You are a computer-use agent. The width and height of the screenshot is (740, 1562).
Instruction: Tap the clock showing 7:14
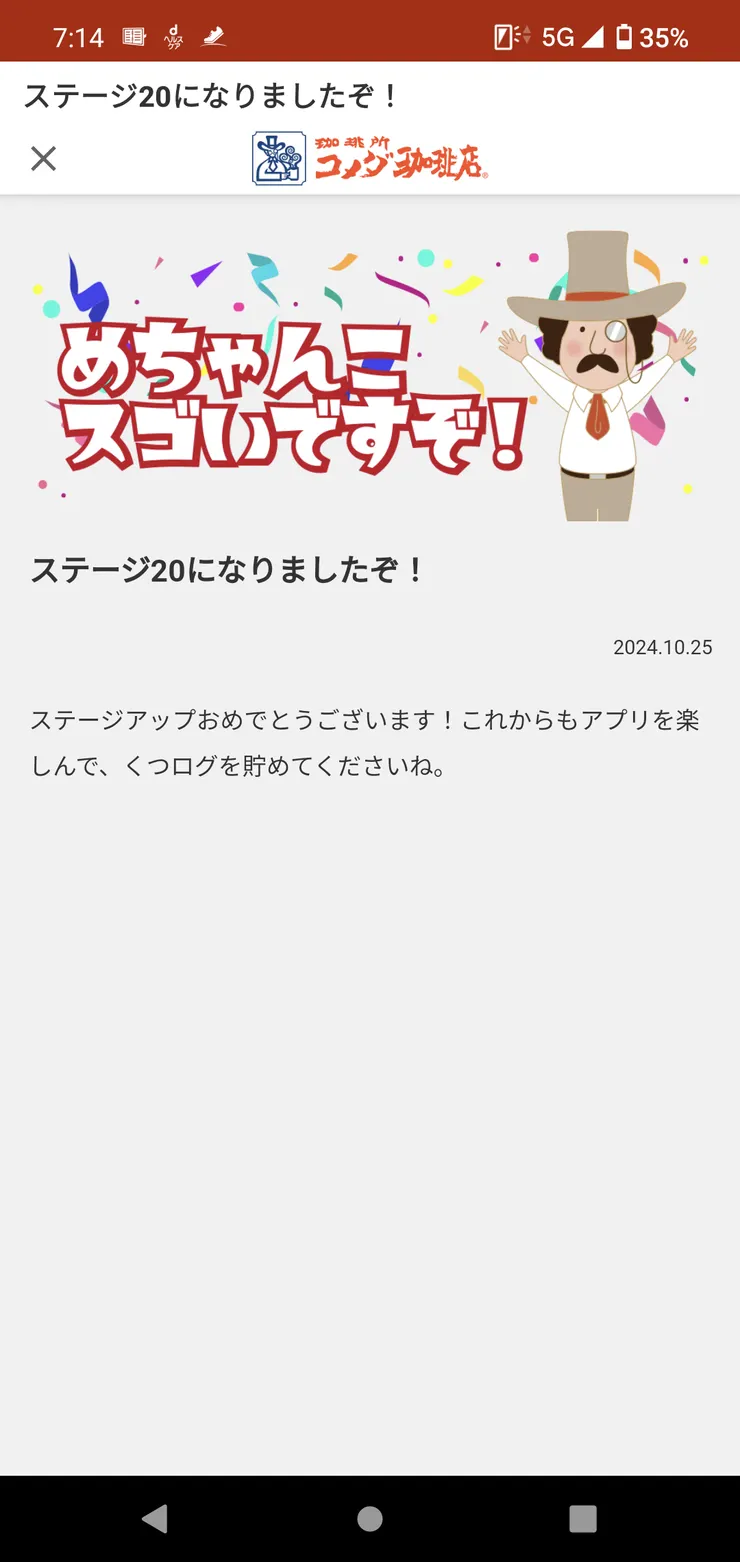pos(77,33)
